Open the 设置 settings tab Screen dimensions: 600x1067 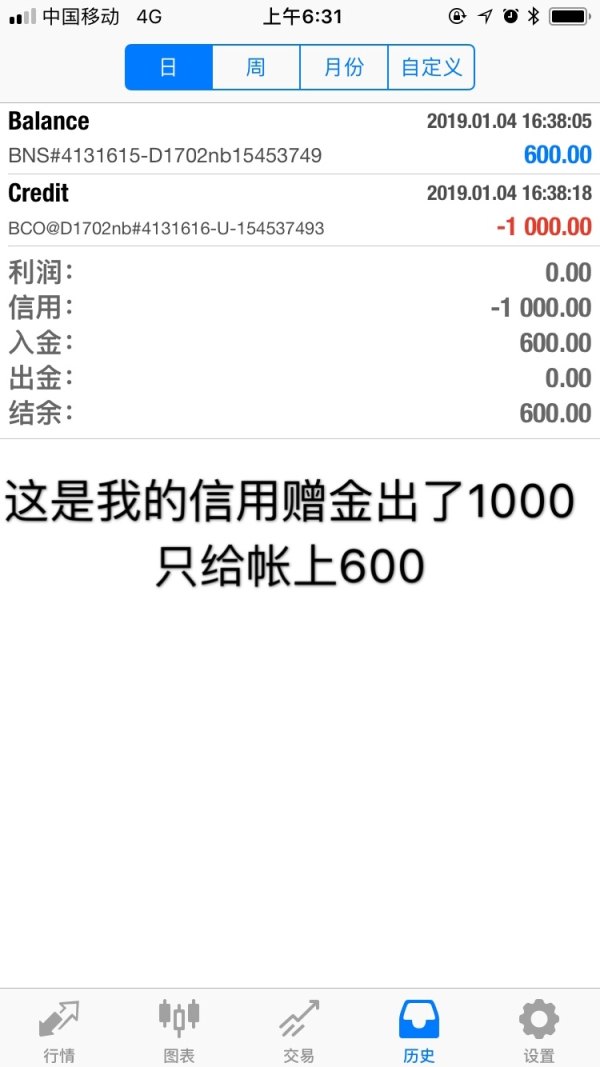tap(539, 1030)
